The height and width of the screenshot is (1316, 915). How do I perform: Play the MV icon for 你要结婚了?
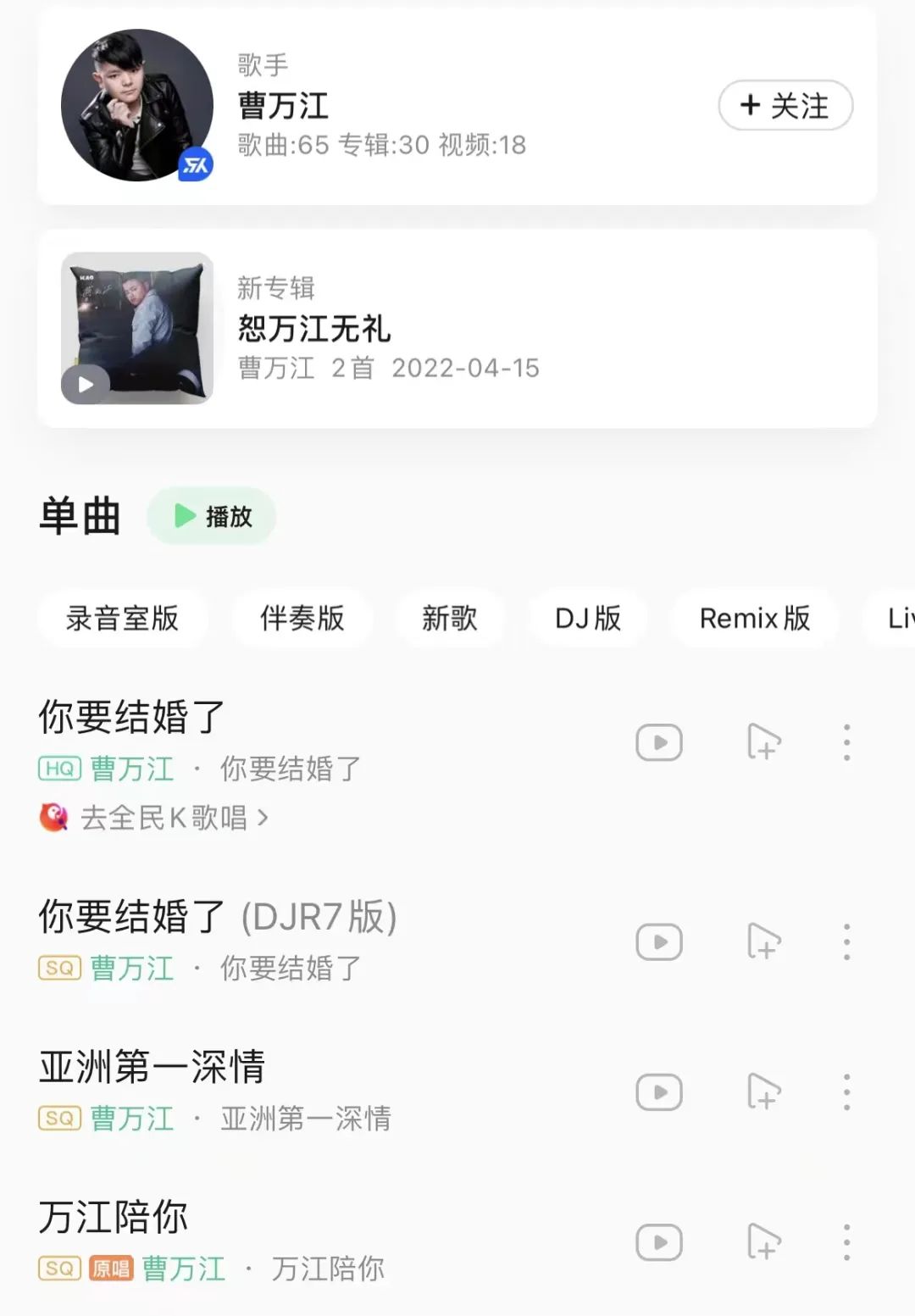click(659, 741)
